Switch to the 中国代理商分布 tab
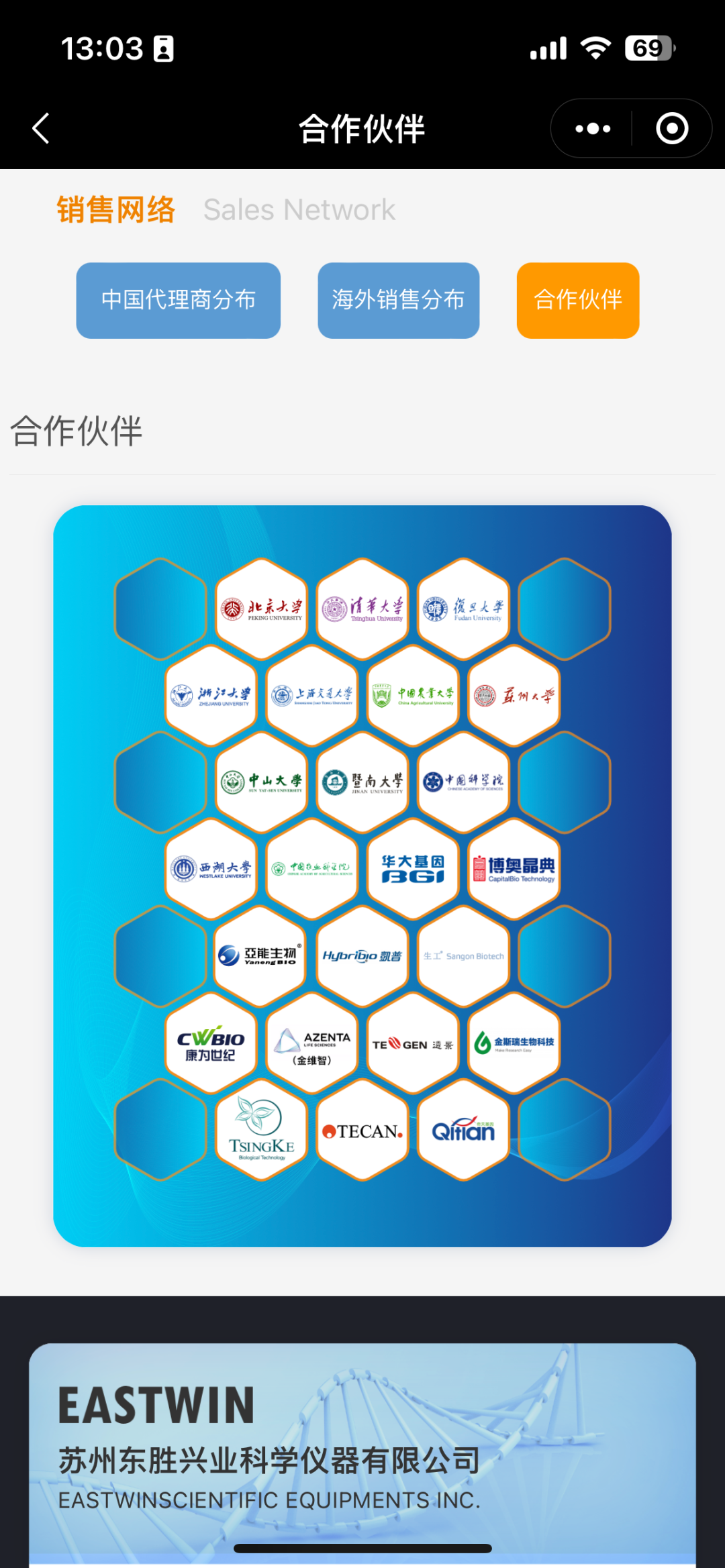The width and height of the screenshot is (725, 1568). [178, 299]
